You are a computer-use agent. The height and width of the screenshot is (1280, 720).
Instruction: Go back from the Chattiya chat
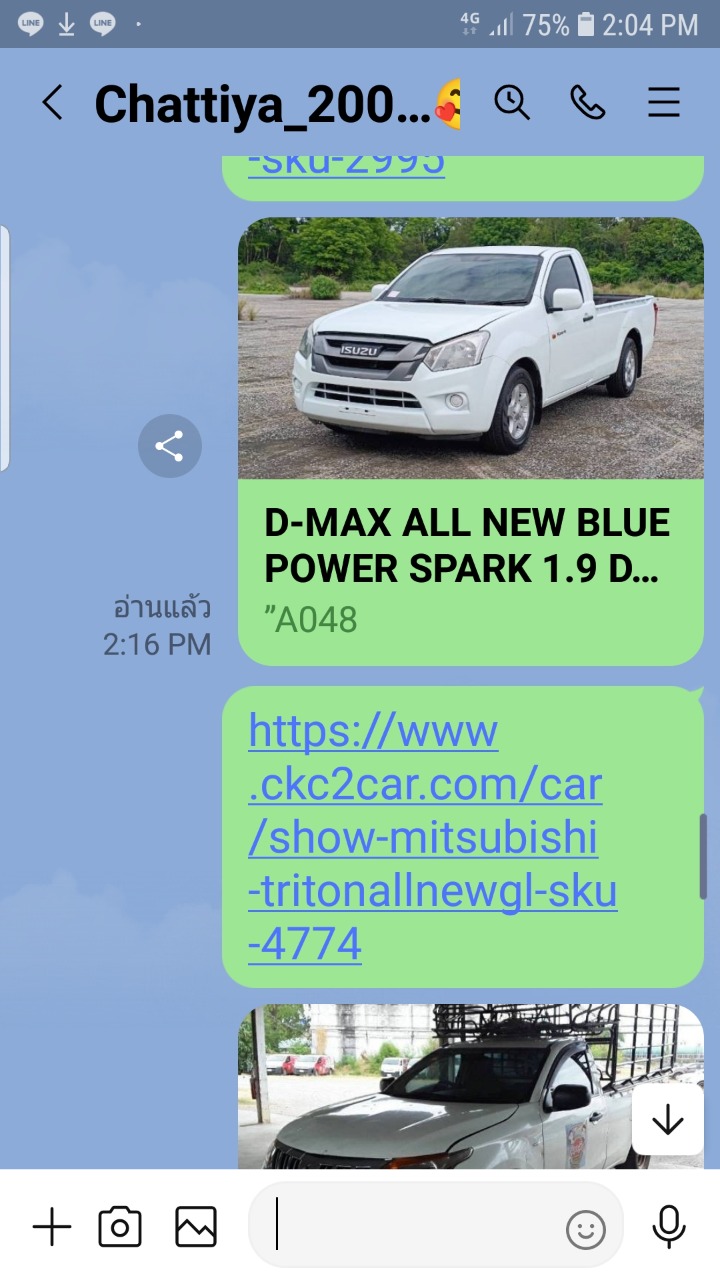[x=52, y=102]
